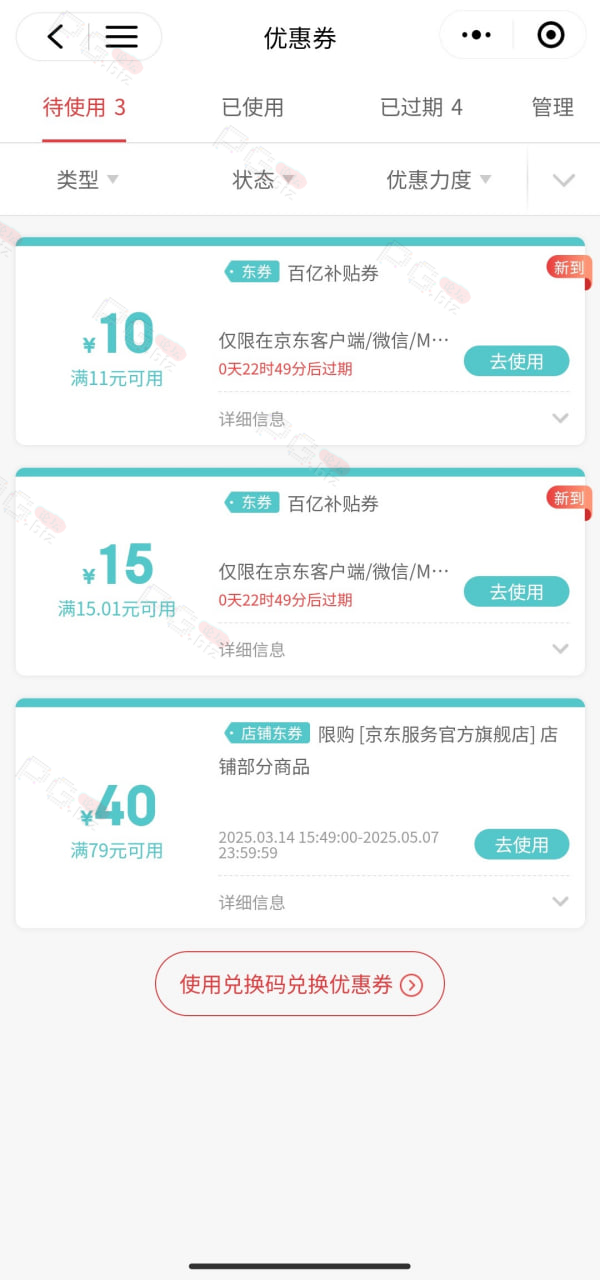Open the 优惠力度 sort dropdown
This screenshot has height=1280, width=600.
click(439, 180)
